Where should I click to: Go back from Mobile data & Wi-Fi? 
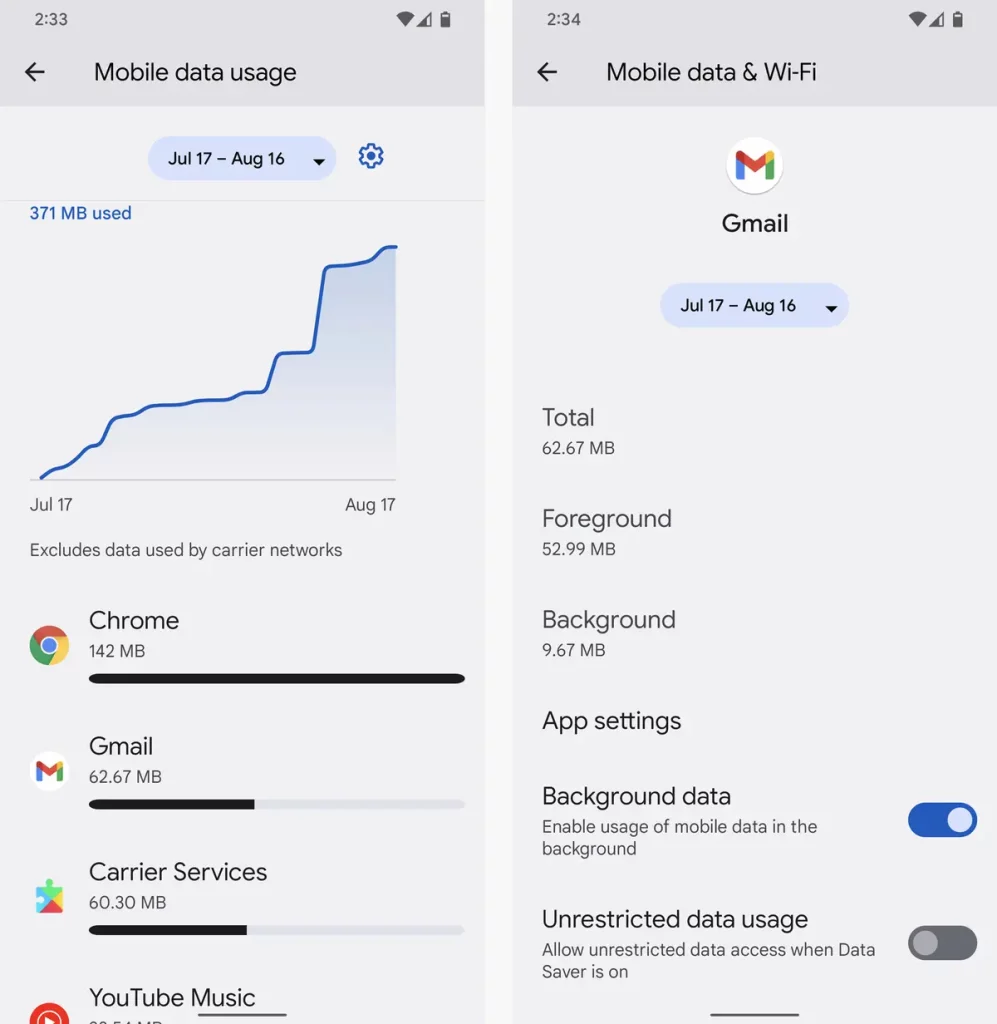coord(547,72)
